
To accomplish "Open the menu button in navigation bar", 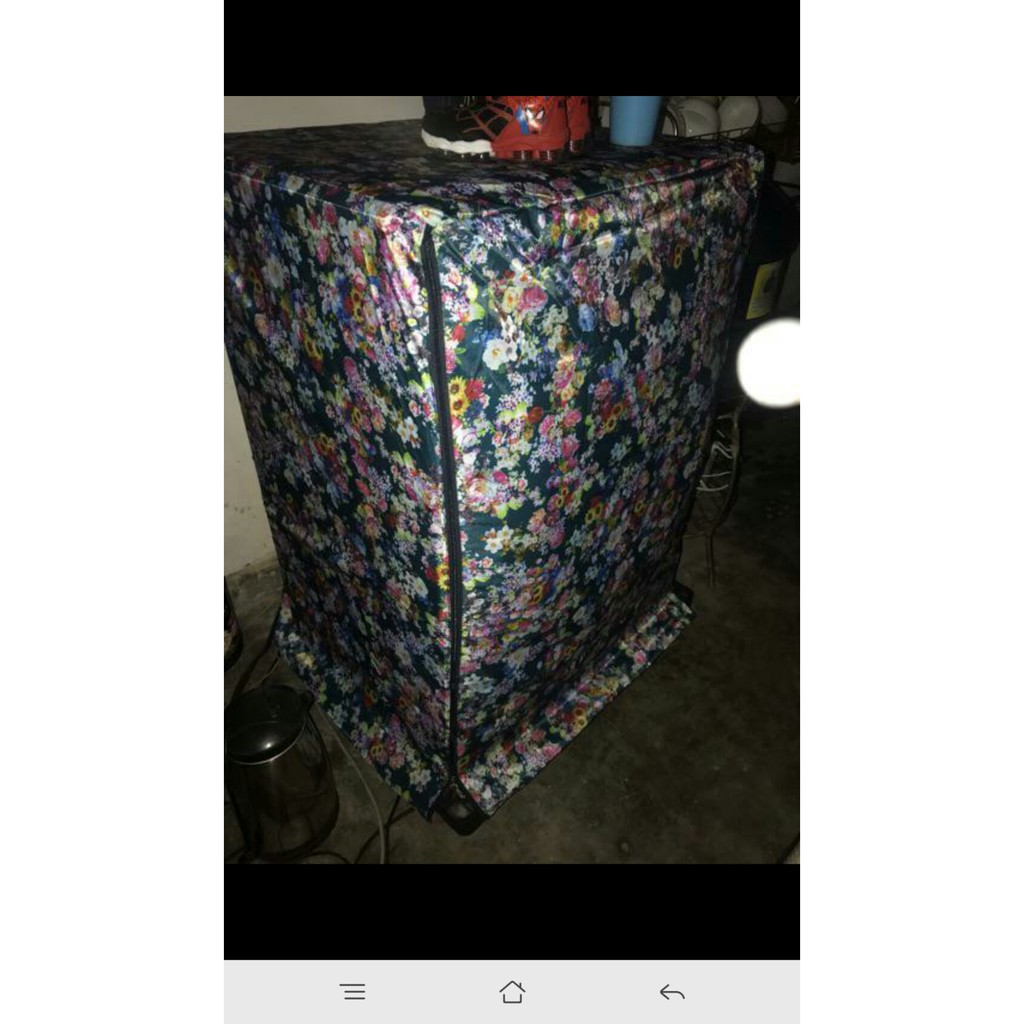I will (x=352, y=992).
